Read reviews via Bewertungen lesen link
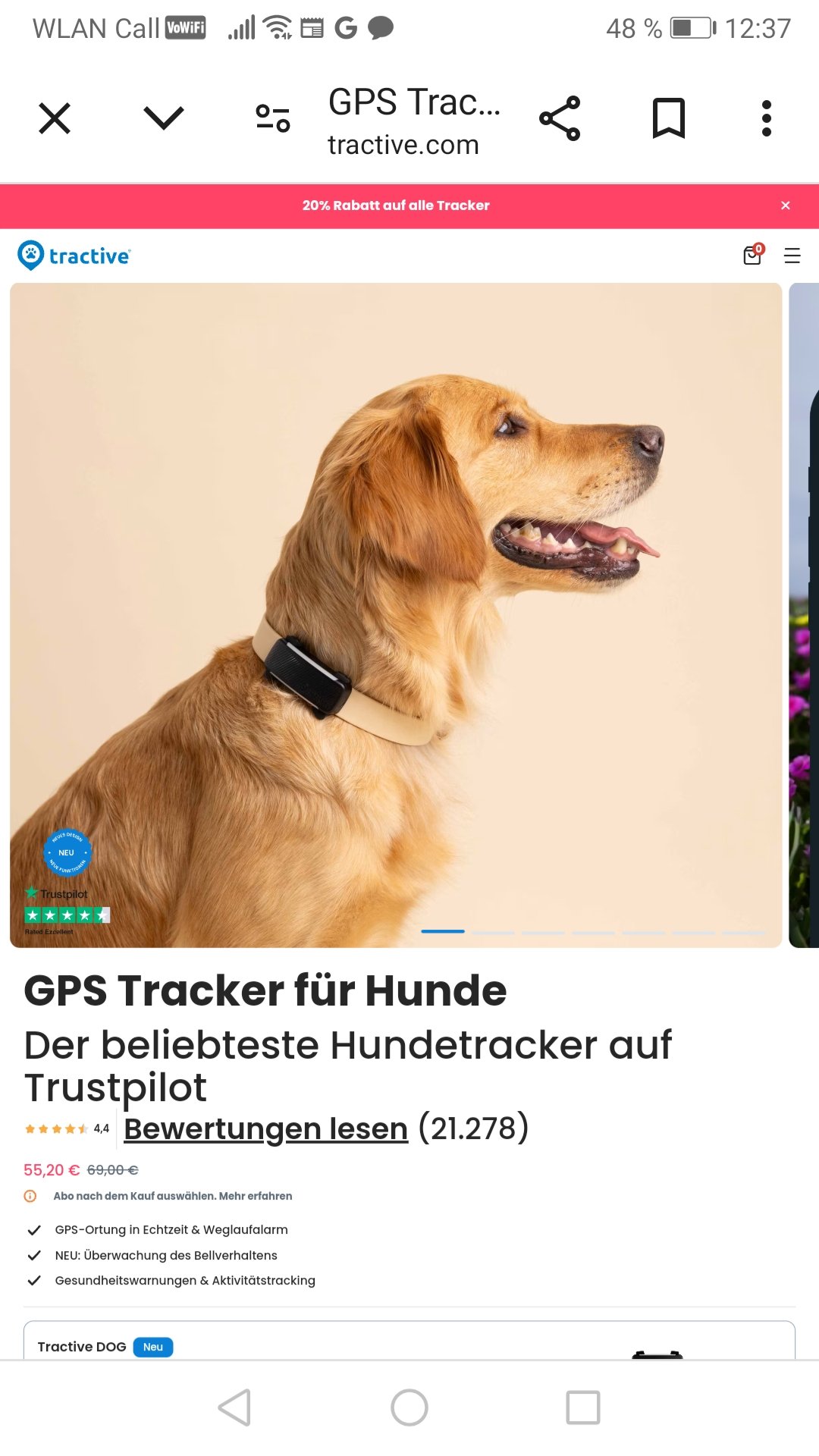 click(x=265, y=1128)
